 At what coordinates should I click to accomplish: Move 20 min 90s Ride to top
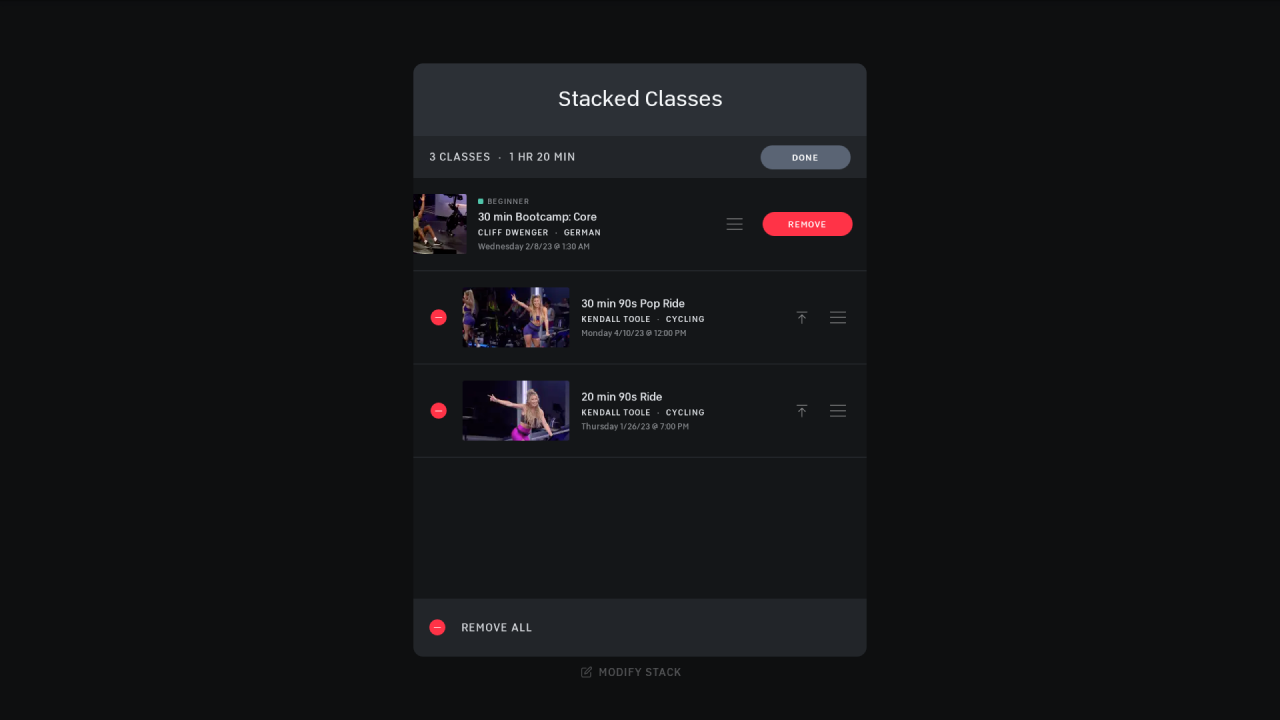coord(801,411)
